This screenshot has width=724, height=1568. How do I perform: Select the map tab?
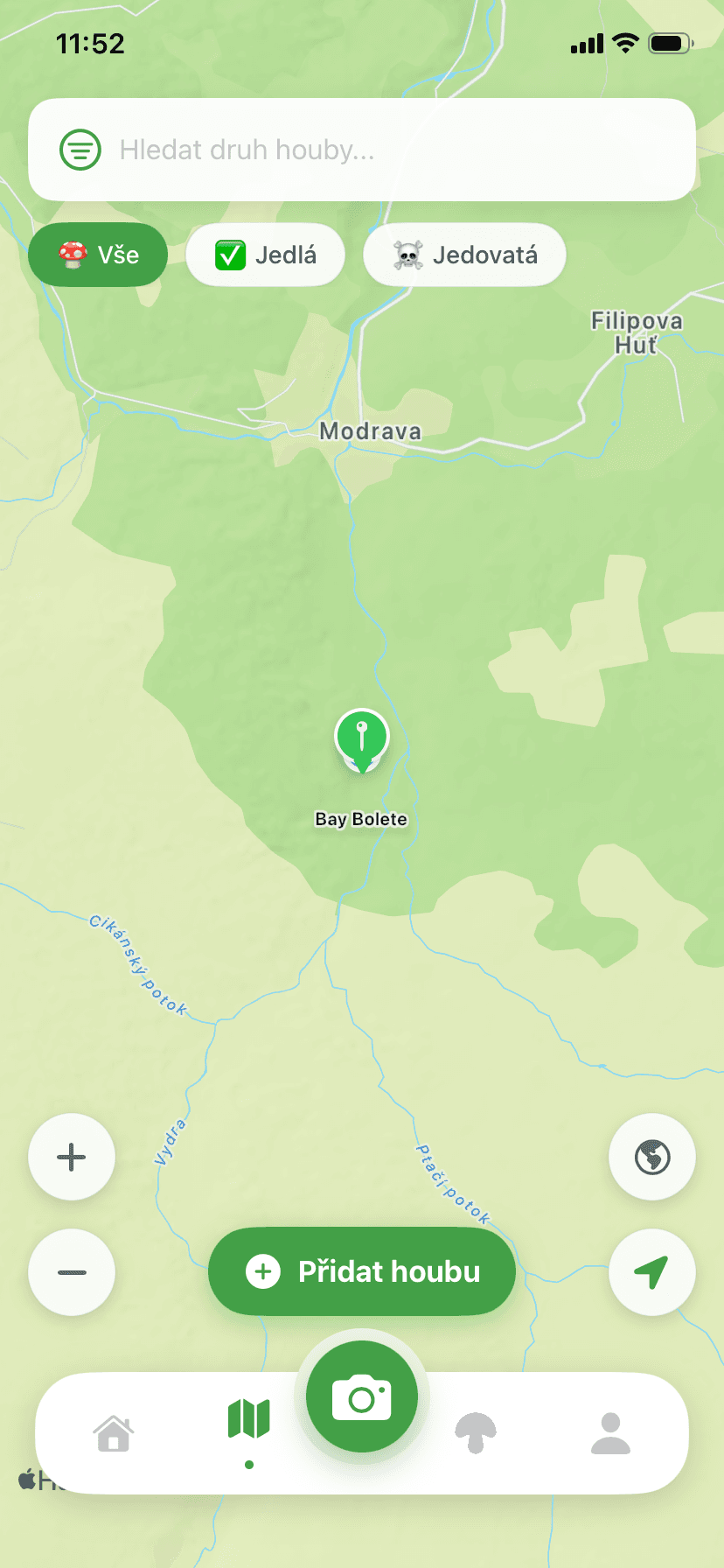[x=249, y=1419]
